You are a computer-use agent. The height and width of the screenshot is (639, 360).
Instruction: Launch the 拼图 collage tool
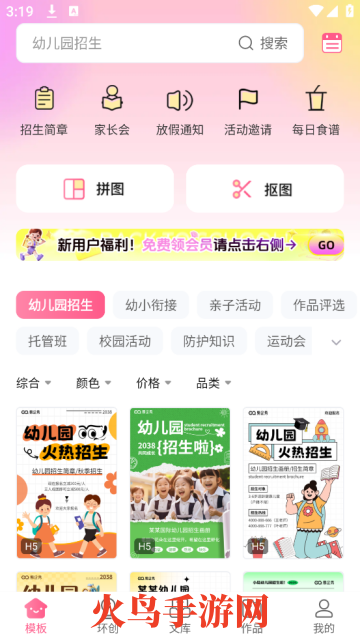click(x=95, y=189)
